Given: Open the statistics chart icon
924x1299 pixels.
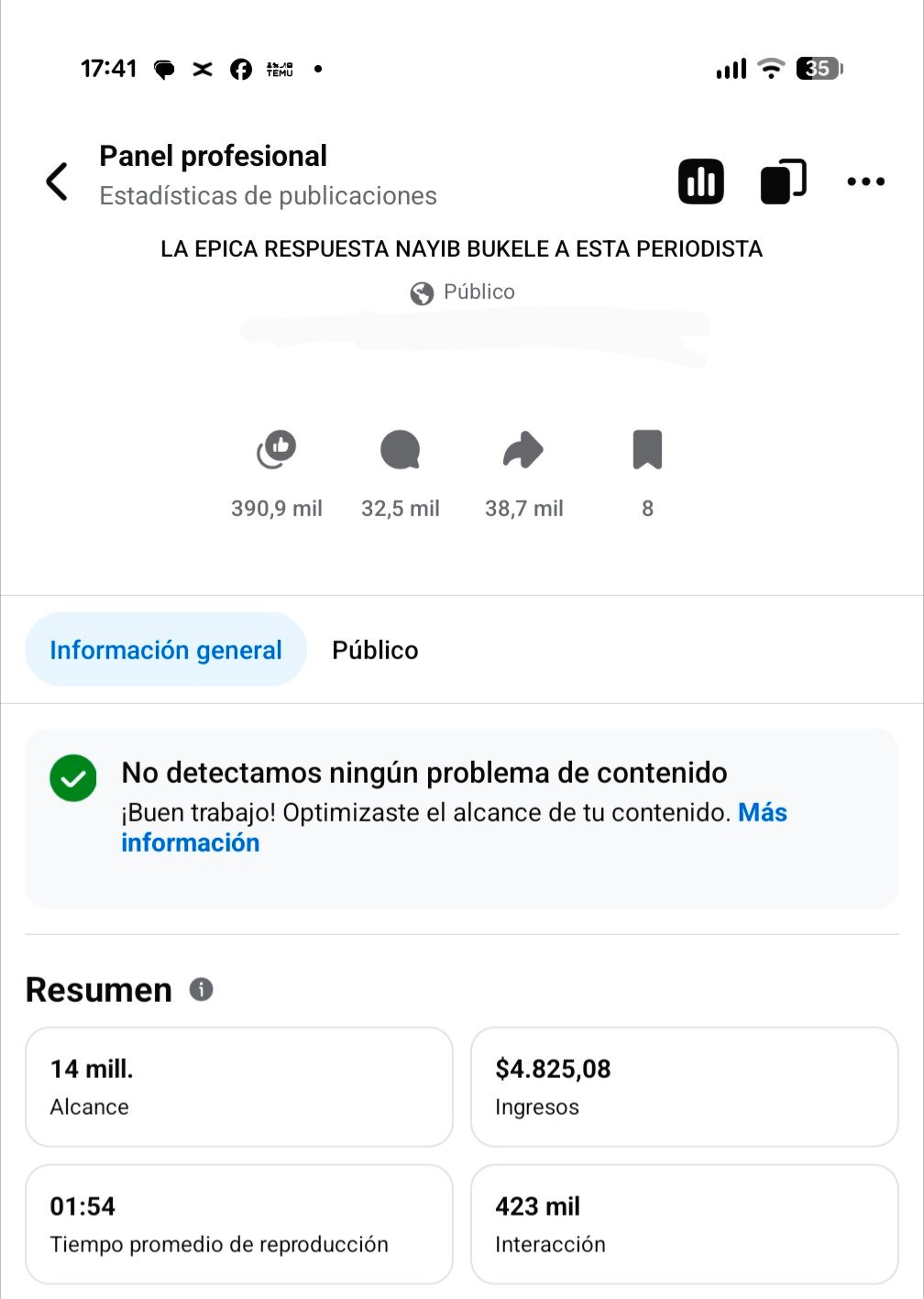Looking at the screenshot, I should (699, 181).
